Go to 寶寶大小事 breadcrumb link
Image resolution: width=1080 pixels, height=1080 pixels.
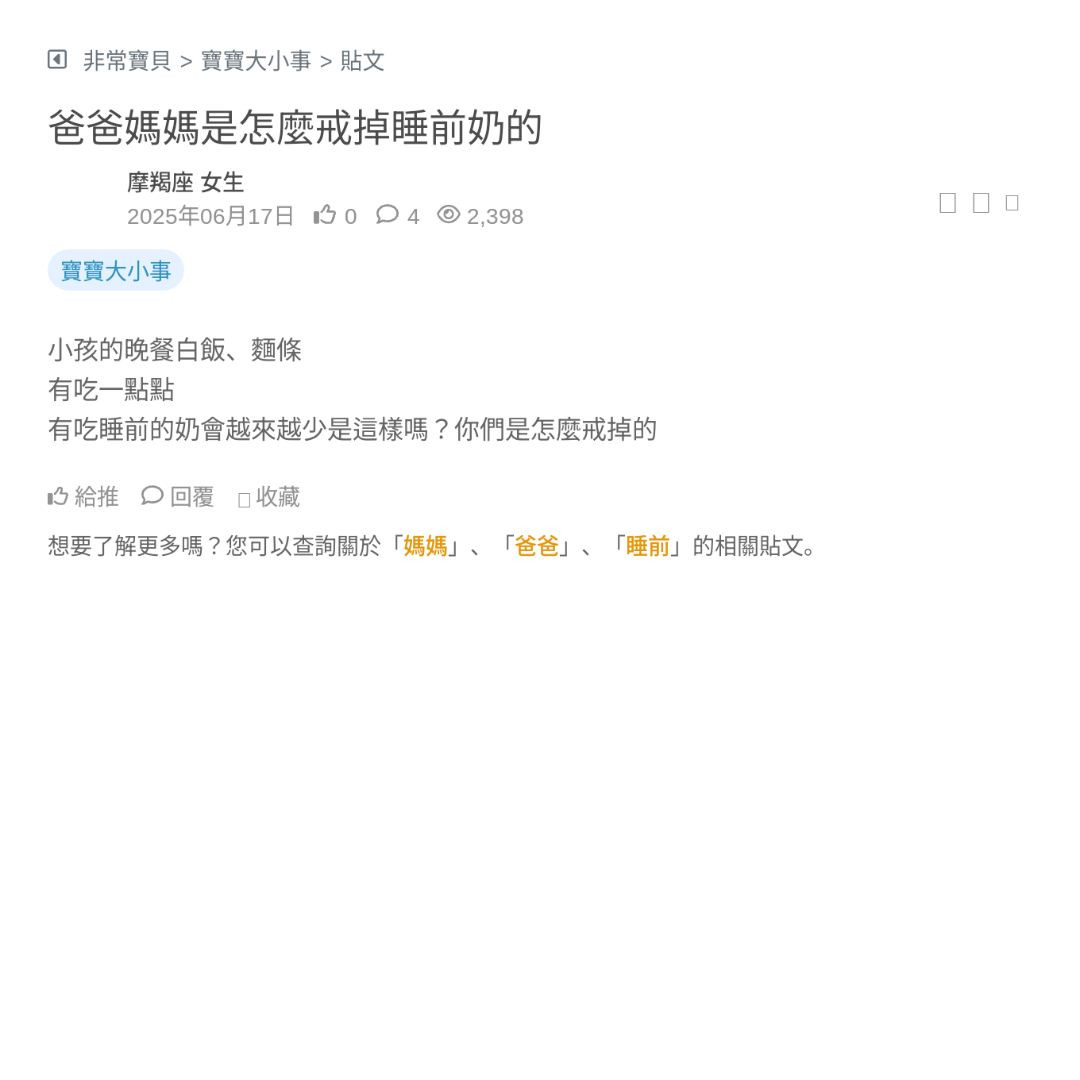coord(256,61)
